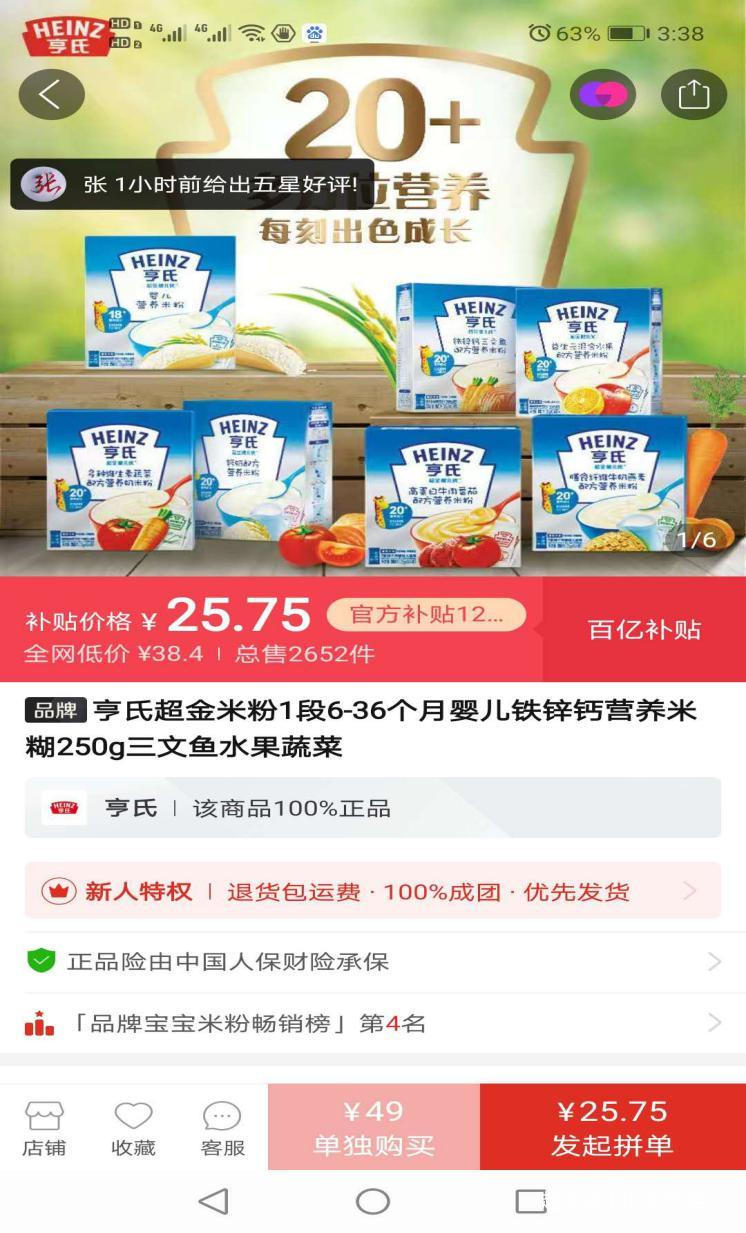The image size is (746, 1233).
Task: Choose 单独购买 at ¥49
Action: (x=374, y=1128)
